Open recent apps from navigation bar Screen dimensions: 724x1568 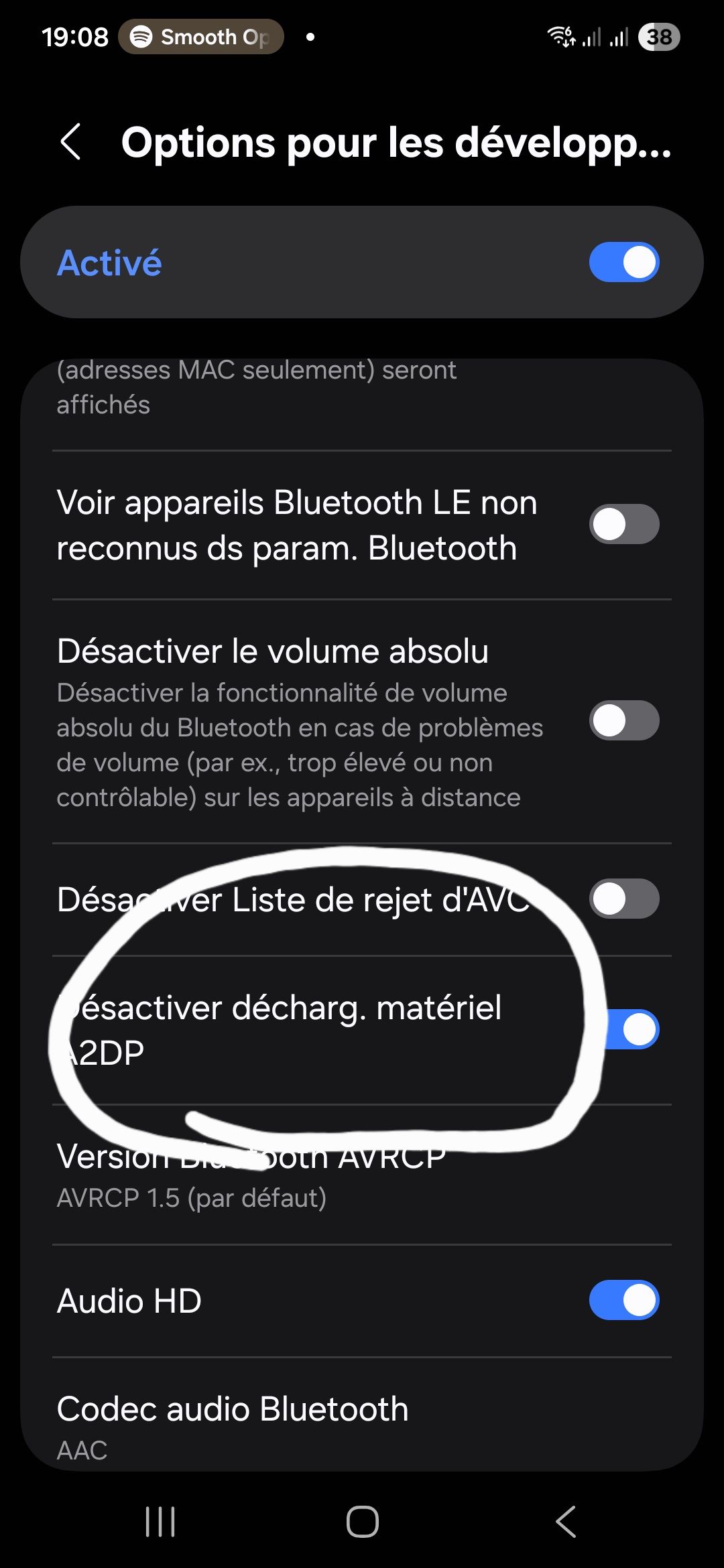tap(160, 1521)
